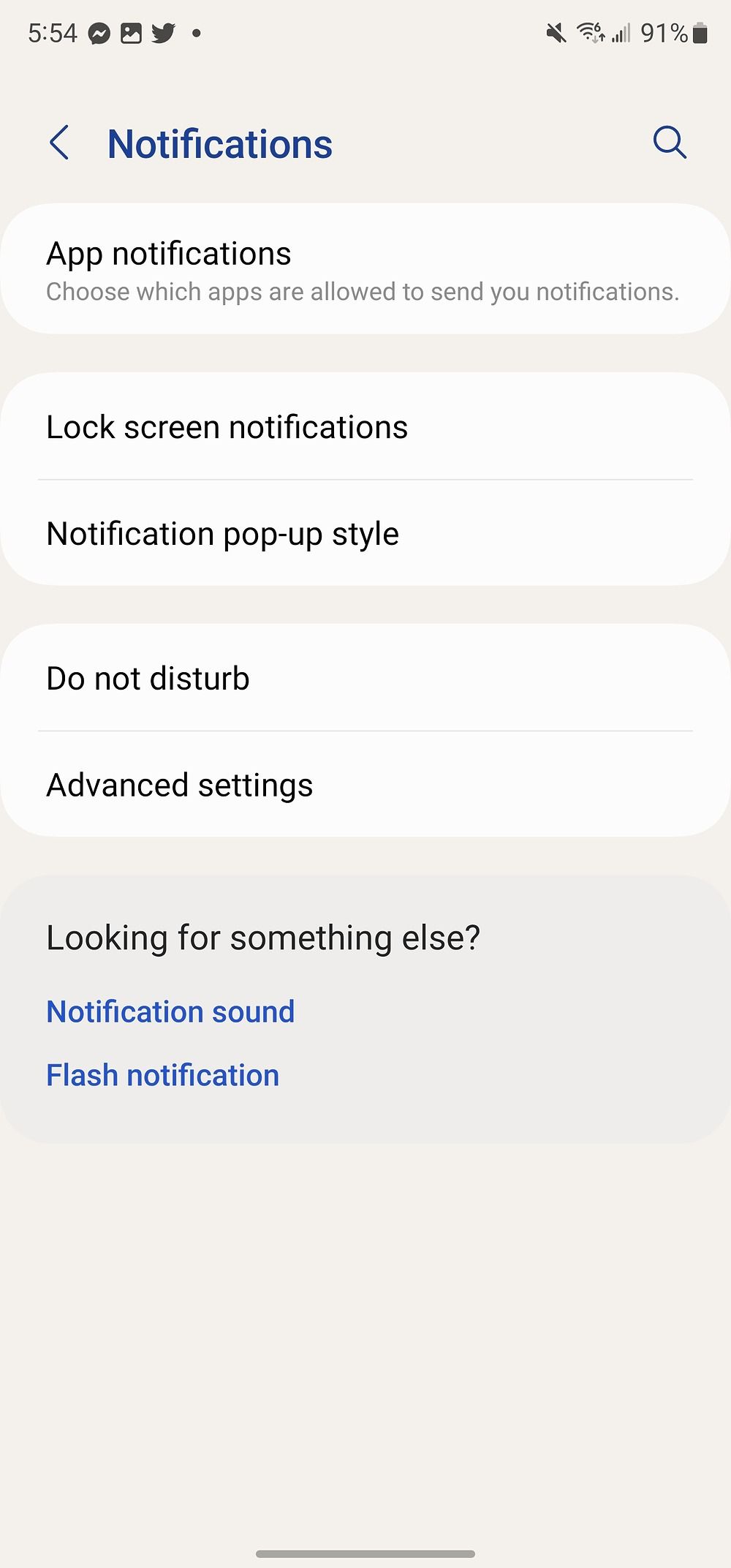Follow the Flash notification link
The height and width of the screenshot is (1568, 731).
[163, 1075]
